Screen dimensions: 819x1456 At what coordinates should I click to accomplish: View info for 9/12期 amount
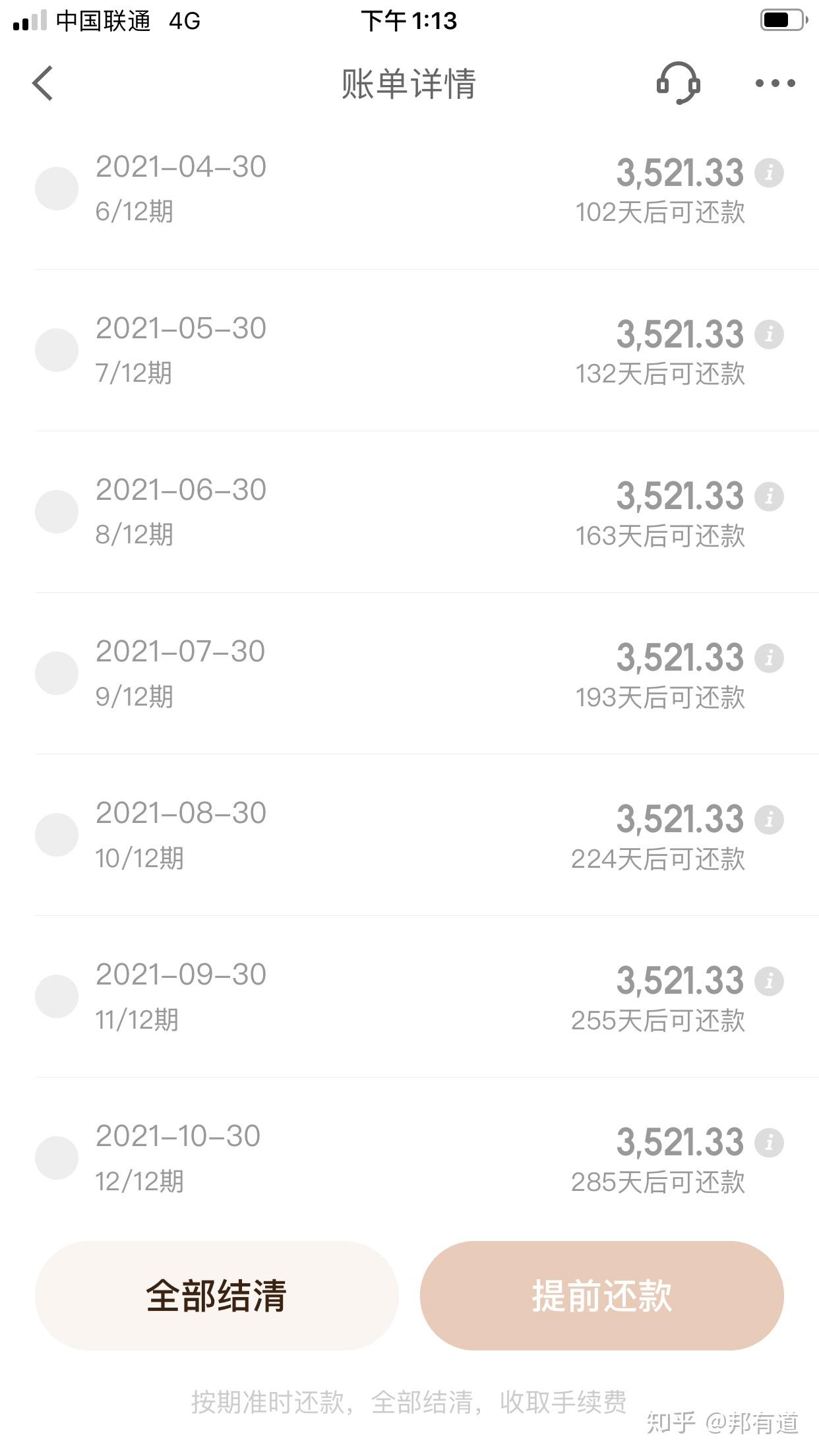(x=769, y=657)
